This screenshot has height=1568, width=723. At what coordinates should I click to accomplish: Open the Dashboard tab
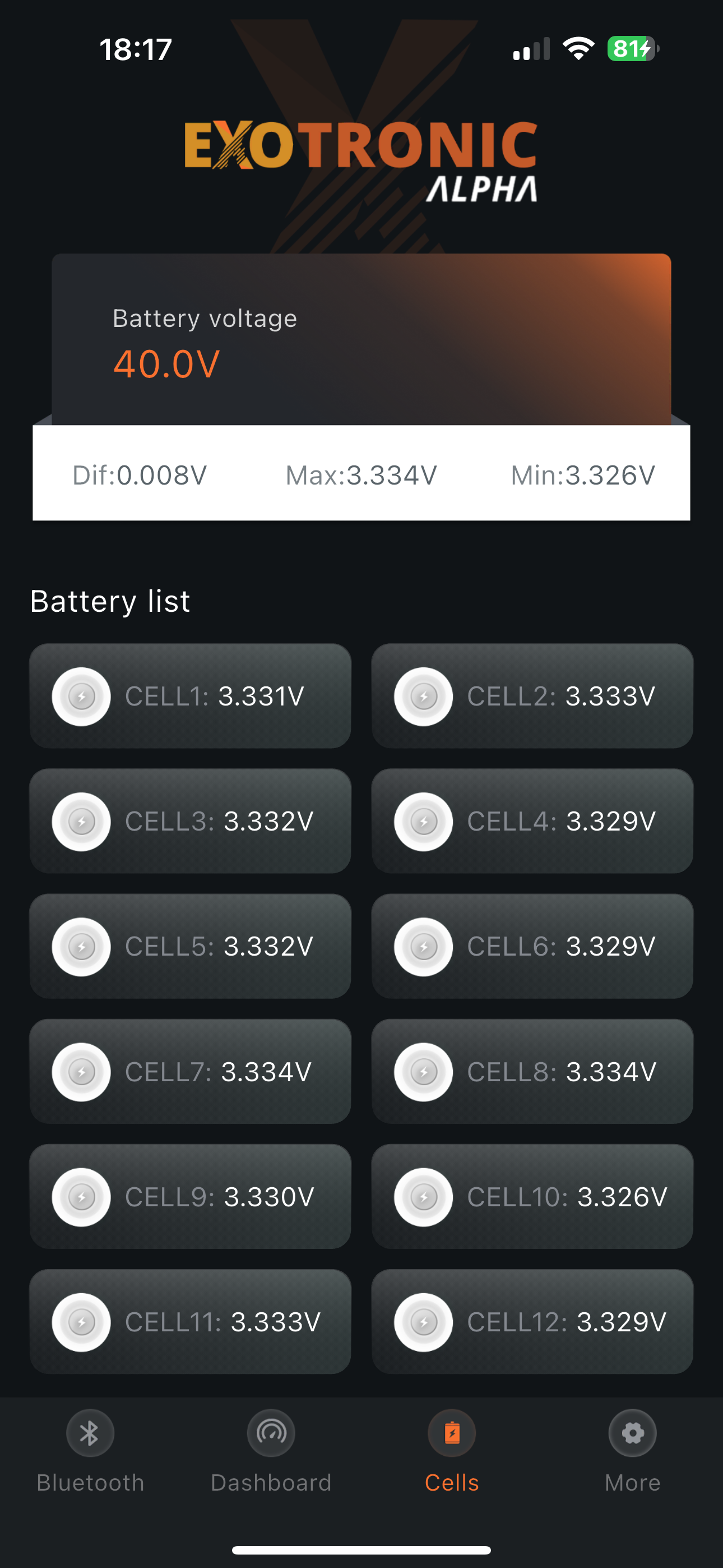pyautogui.click(x=271, y=1452)
